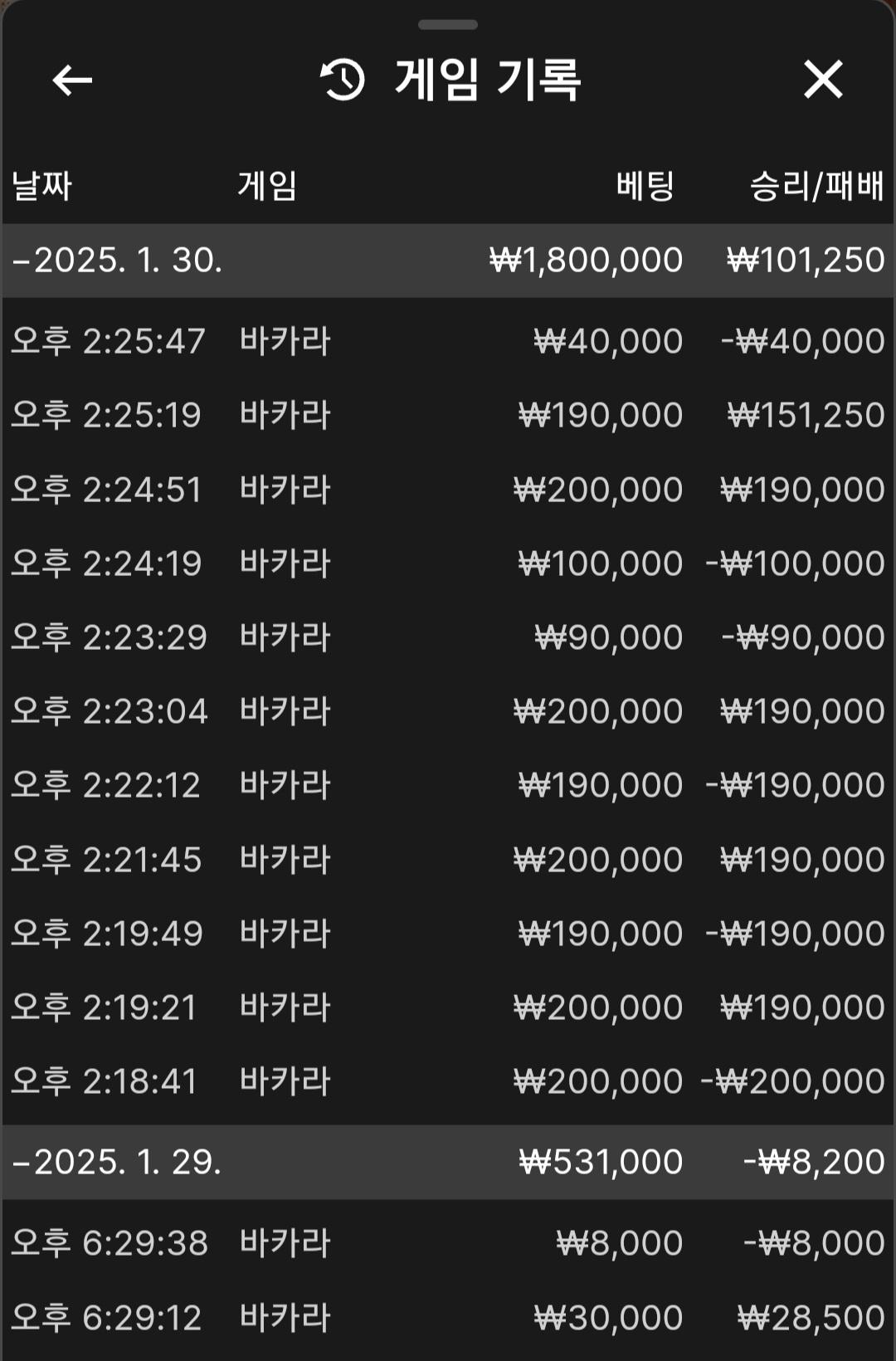Collapse the 2025. 1. 30. date section
Viewport: 896px width, 1361px height.
click(x=116, y=261)
